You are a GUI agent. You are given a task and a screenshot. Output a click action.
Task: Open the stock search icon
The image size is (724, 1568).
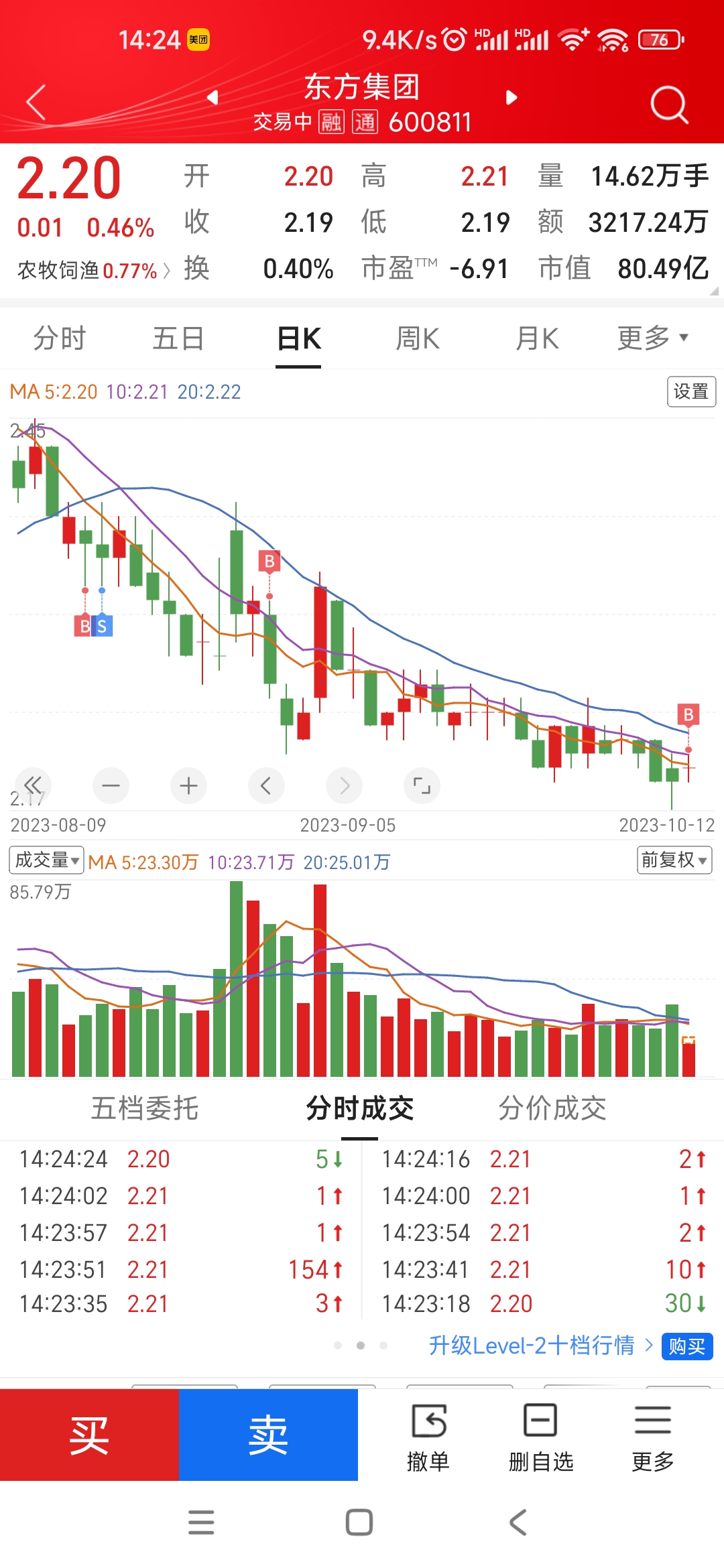[x=669, y=105]
